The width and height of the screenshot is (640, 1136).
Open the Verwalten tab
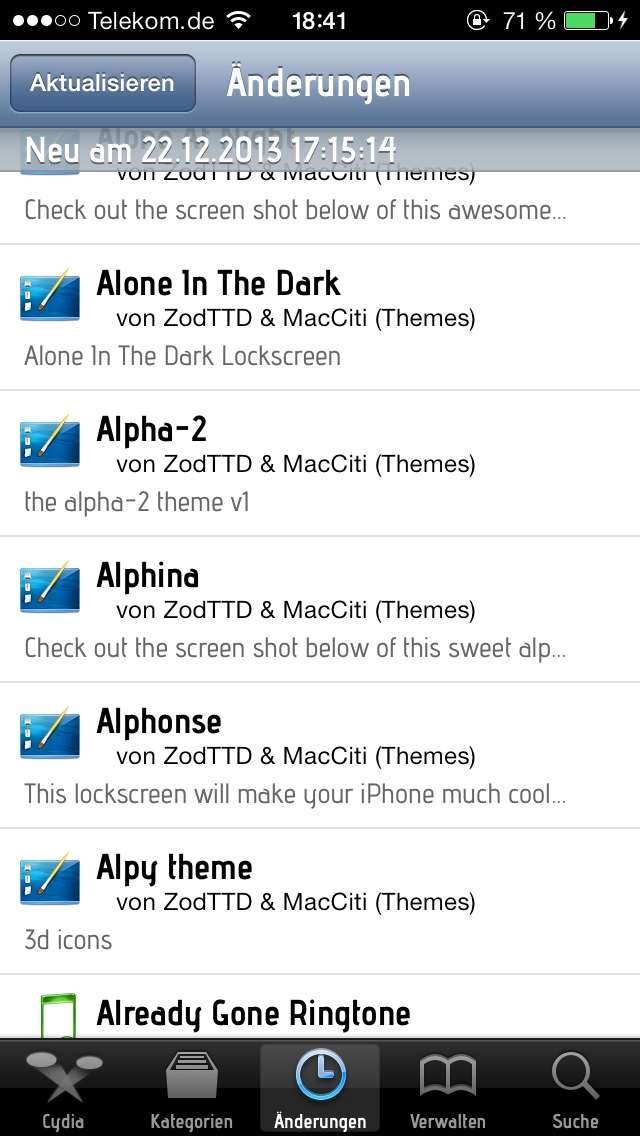coord(448,1090)
